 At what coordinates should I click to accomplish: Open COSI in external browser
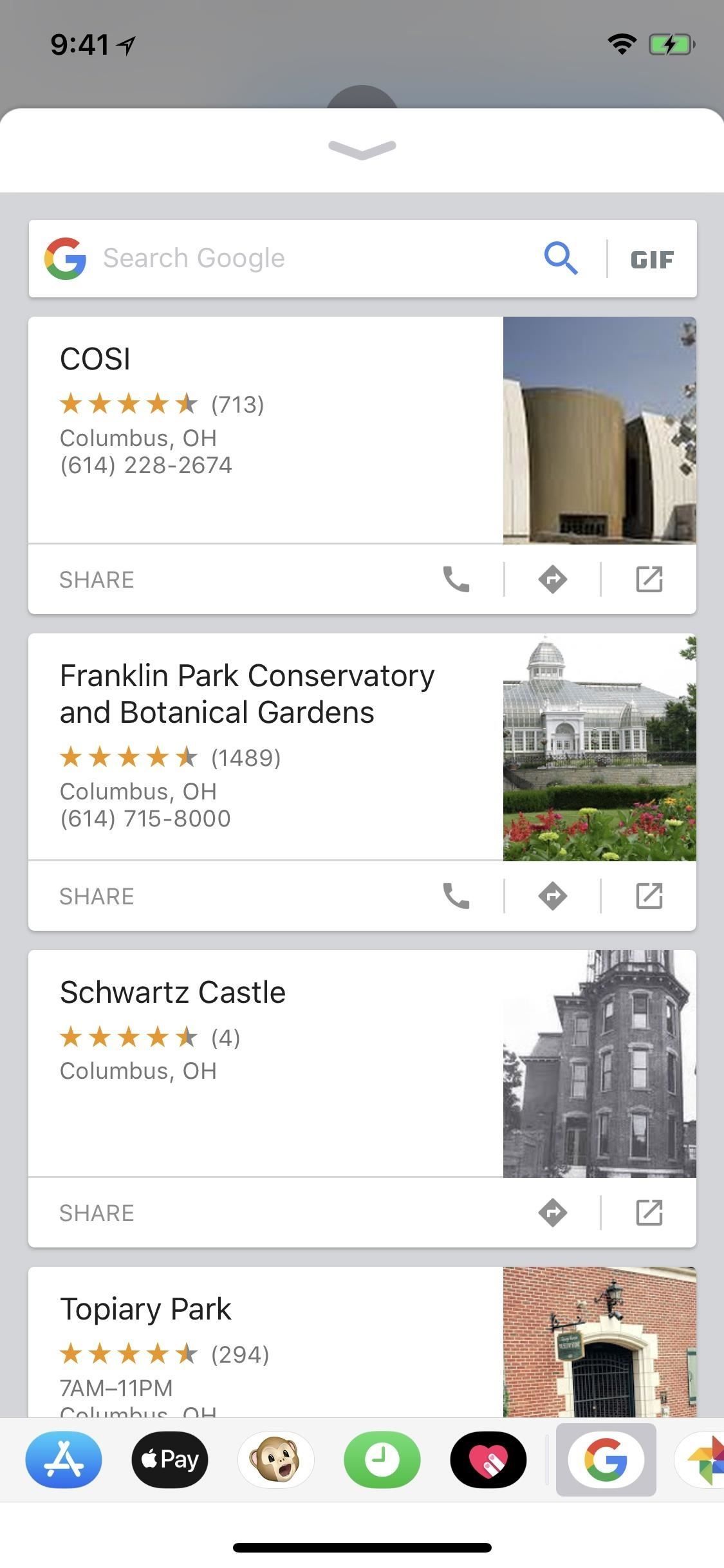click(x=649, y=579)
